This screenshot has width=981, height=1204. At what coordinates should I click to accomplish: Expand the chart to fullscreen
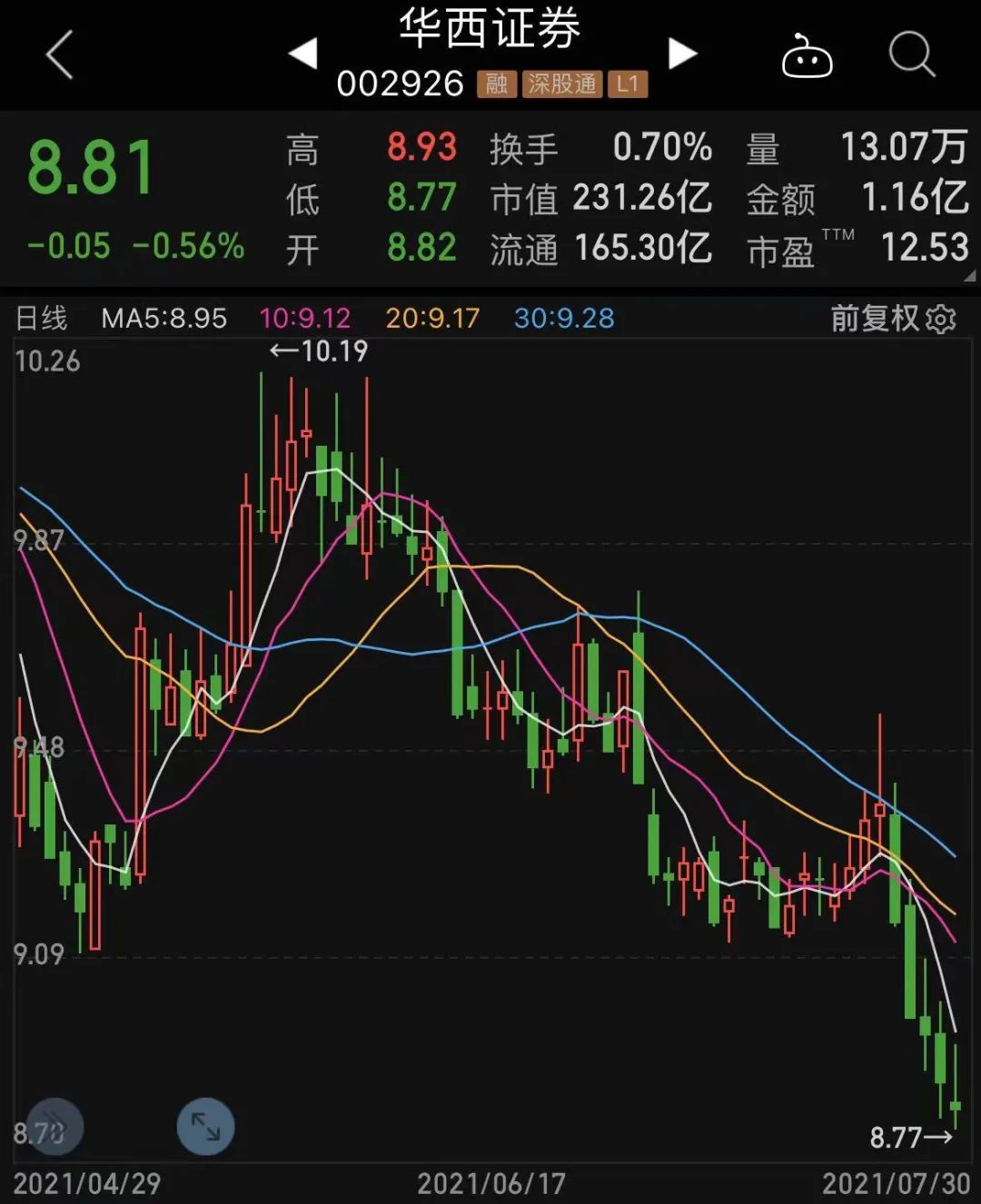click(x=205, y=1127)
